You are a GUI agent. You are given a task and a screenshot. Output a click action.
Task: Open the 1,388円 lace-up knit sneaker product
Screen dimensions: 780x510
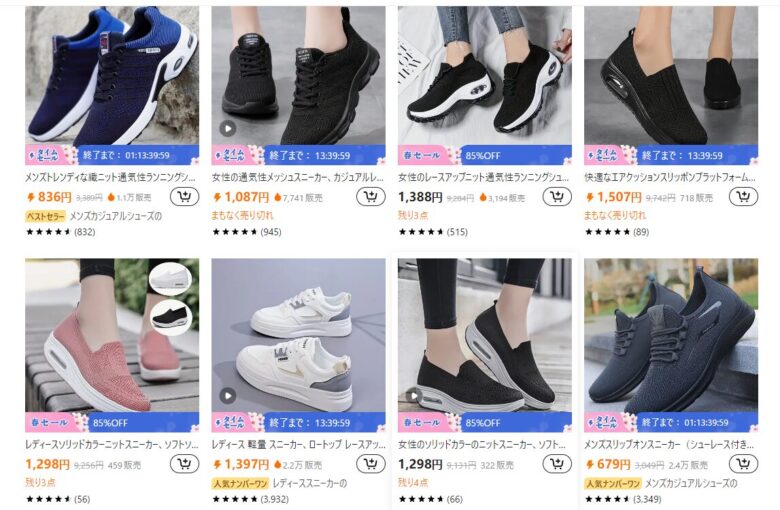point(485,75)
